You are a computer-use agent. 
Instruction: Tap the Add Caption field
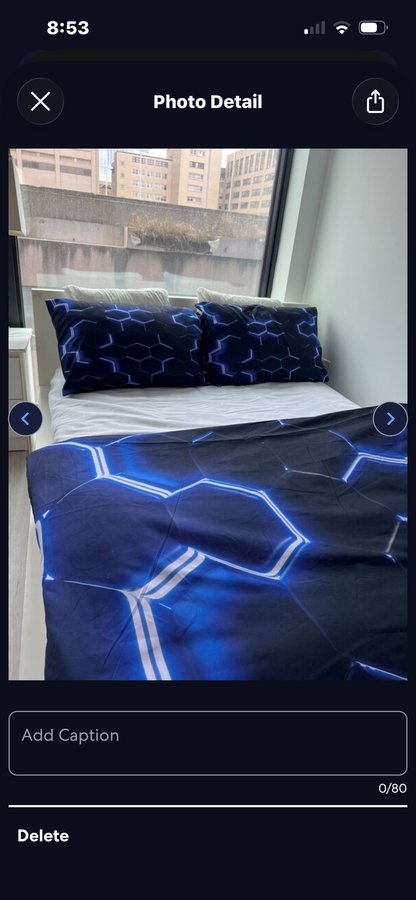pyautogui.click(x=208, y=743)
